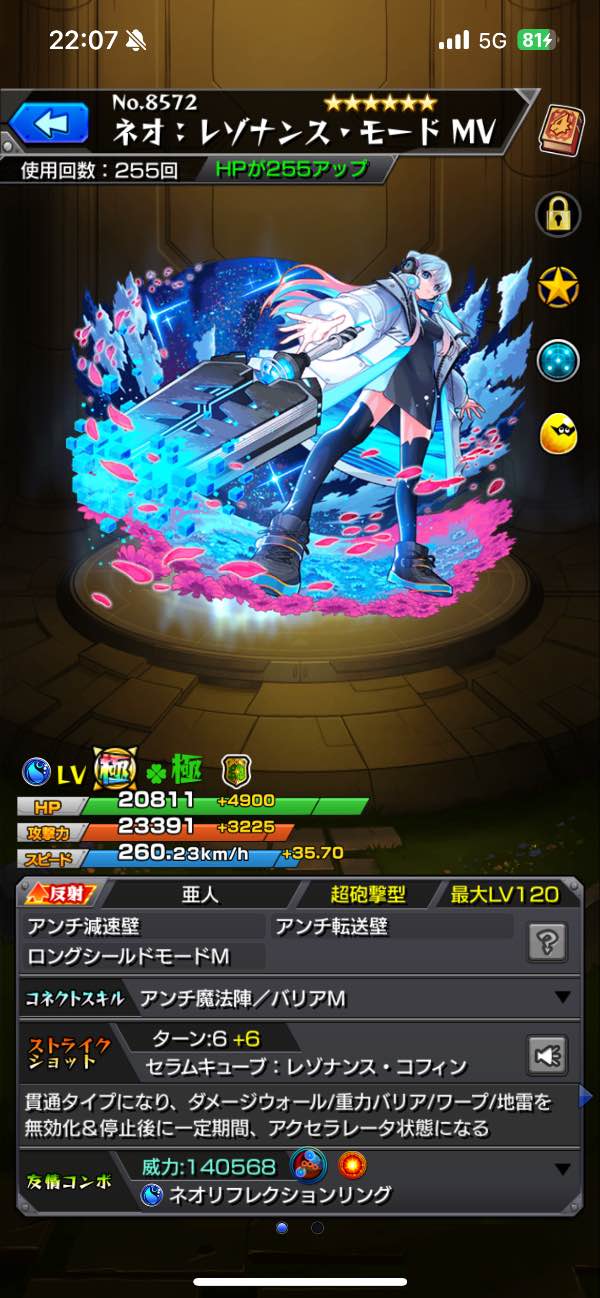Open the monster book icon

[558, 127]
